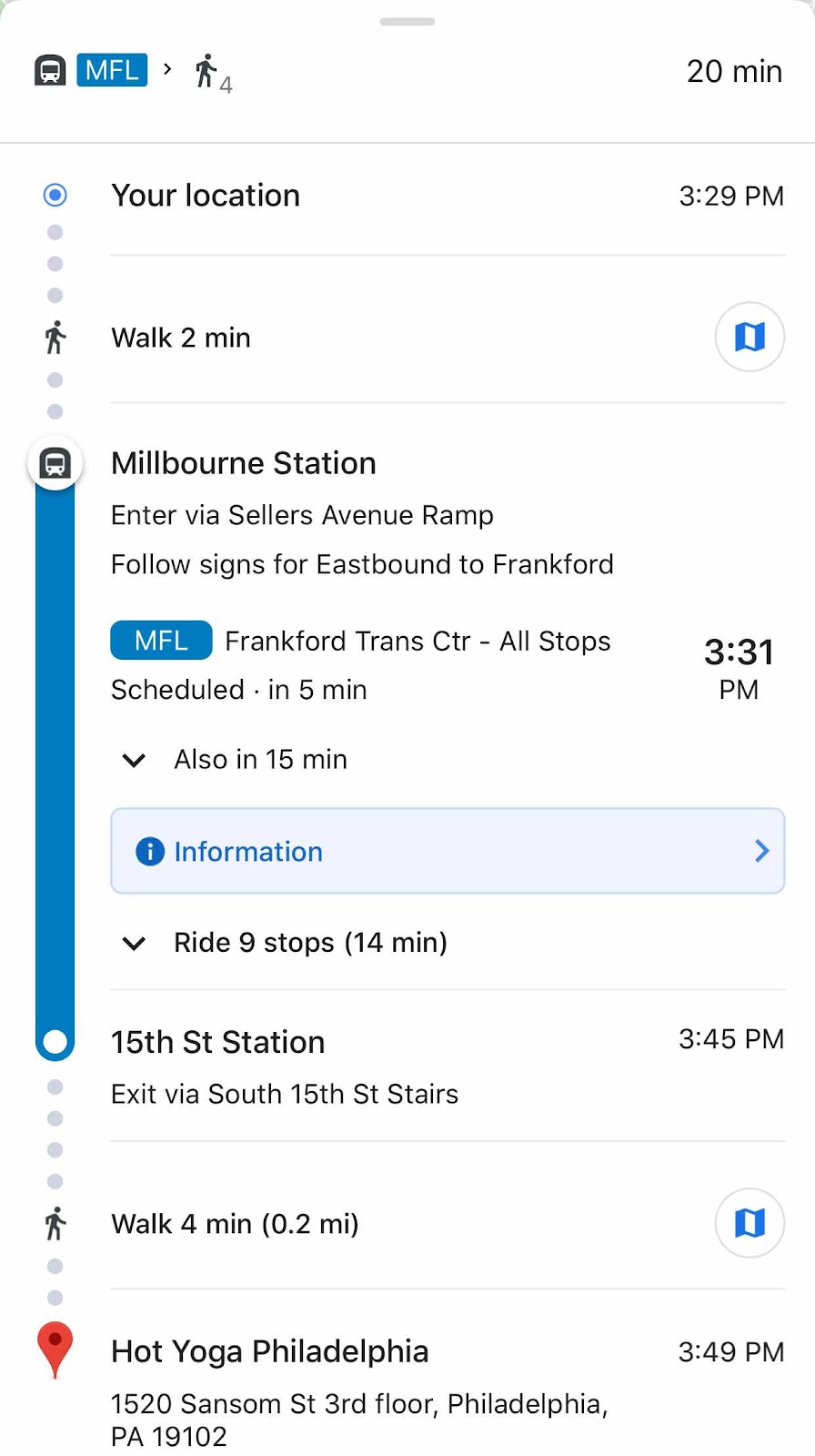
Task: Open Millbourne Station details
Action: [244, 463]
